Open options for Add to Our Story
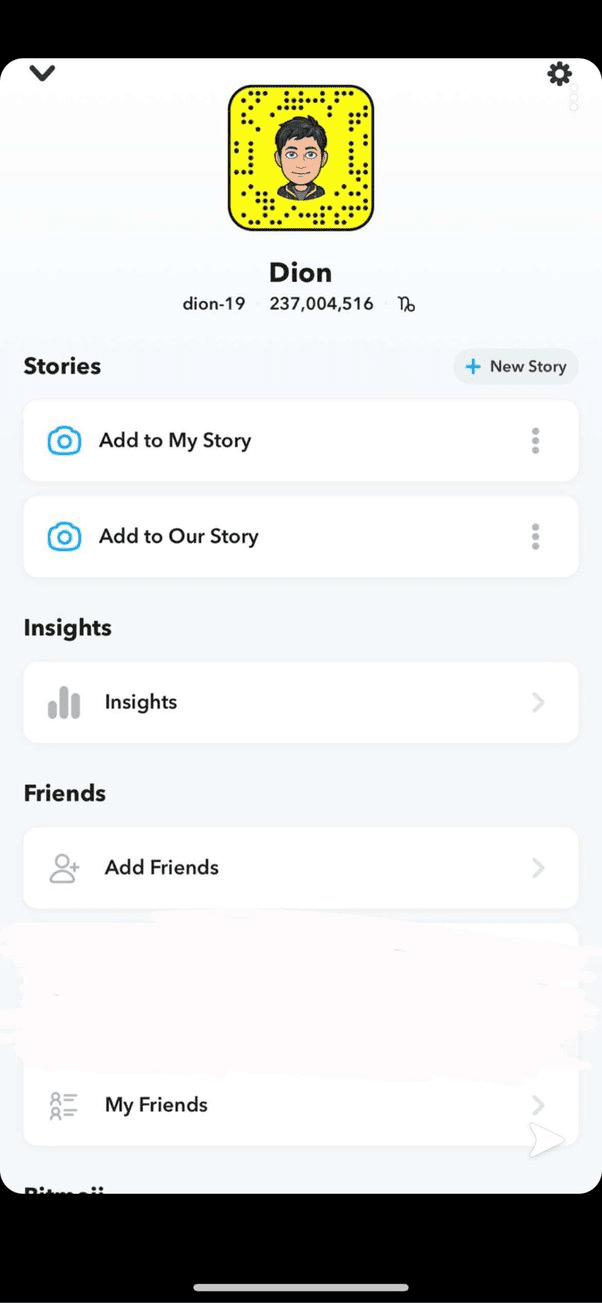The image size is (602, 1303). 536,537
